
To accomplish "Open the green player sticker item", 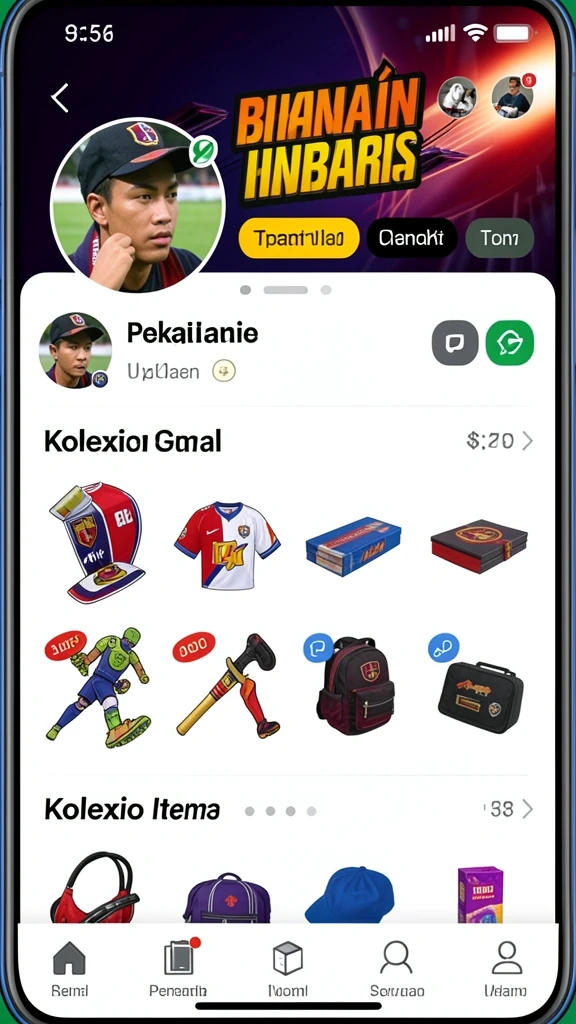I will 99,687.
